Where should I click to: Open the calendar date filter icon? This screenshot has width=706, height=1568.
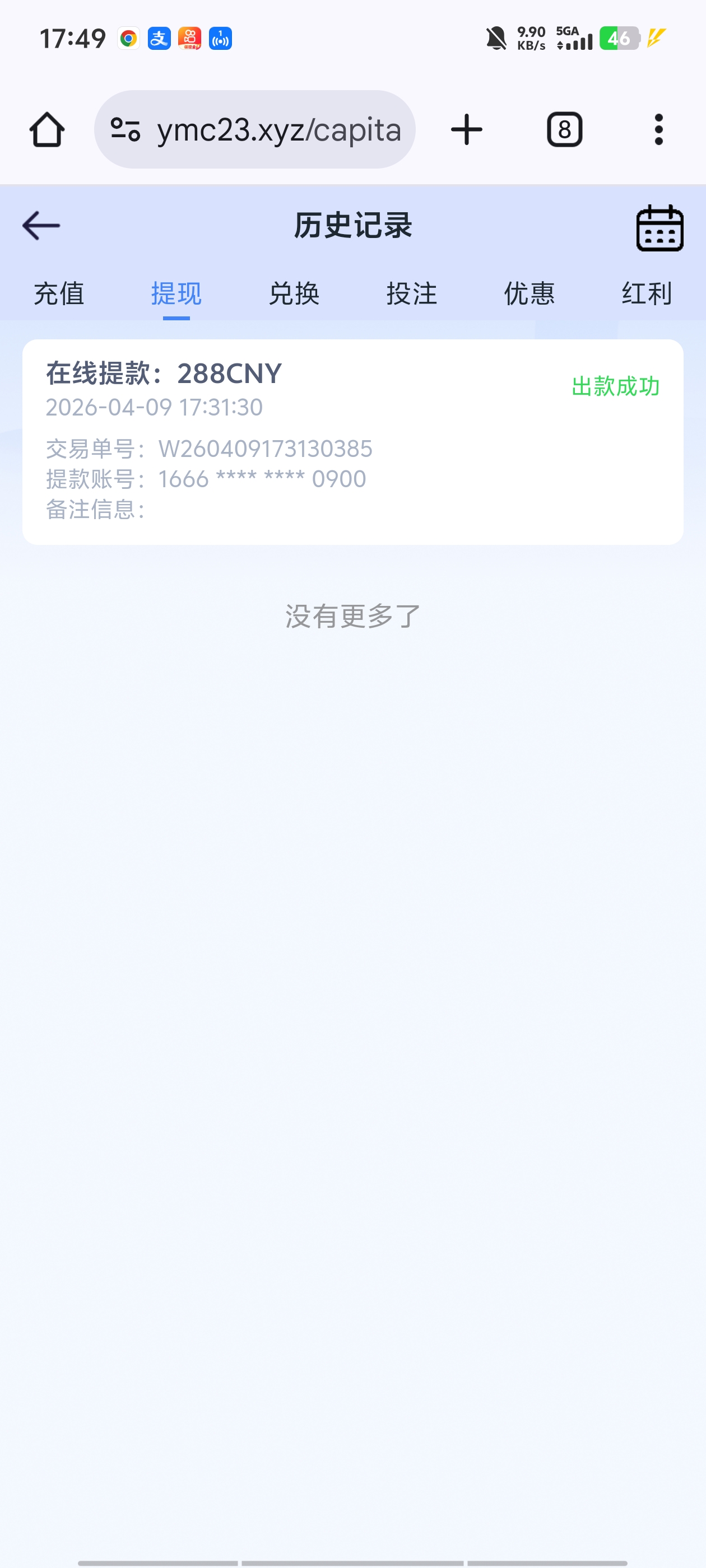[659, 228]
